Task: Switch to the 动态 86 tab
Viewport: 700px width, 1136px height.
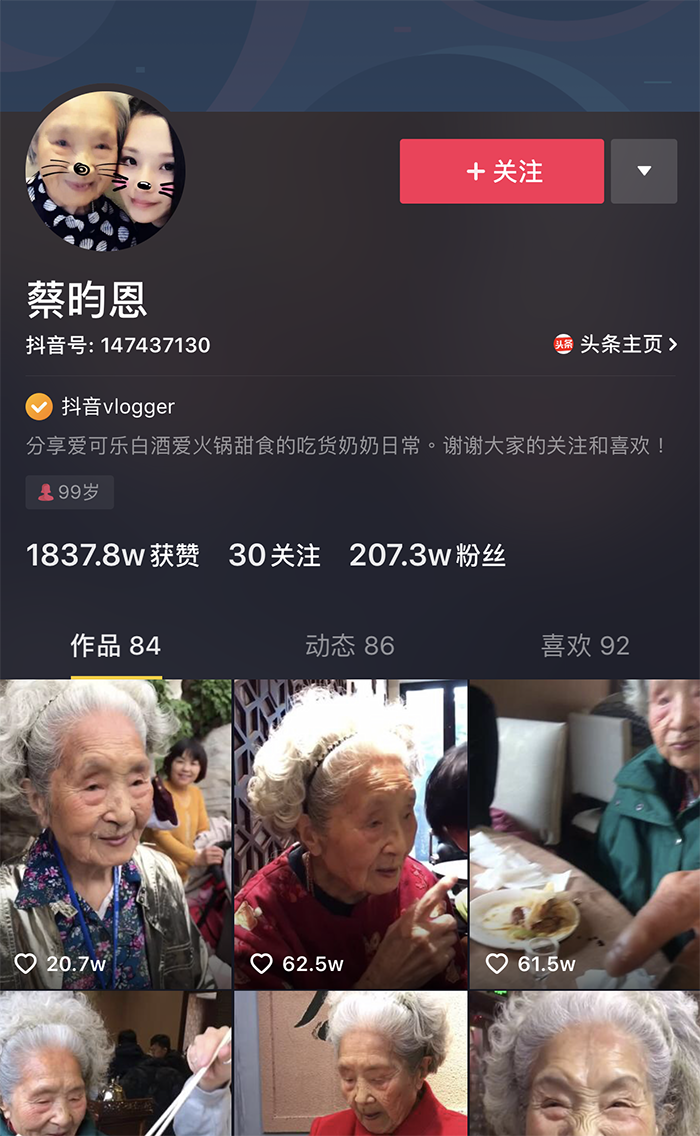Action: point(349,646)
